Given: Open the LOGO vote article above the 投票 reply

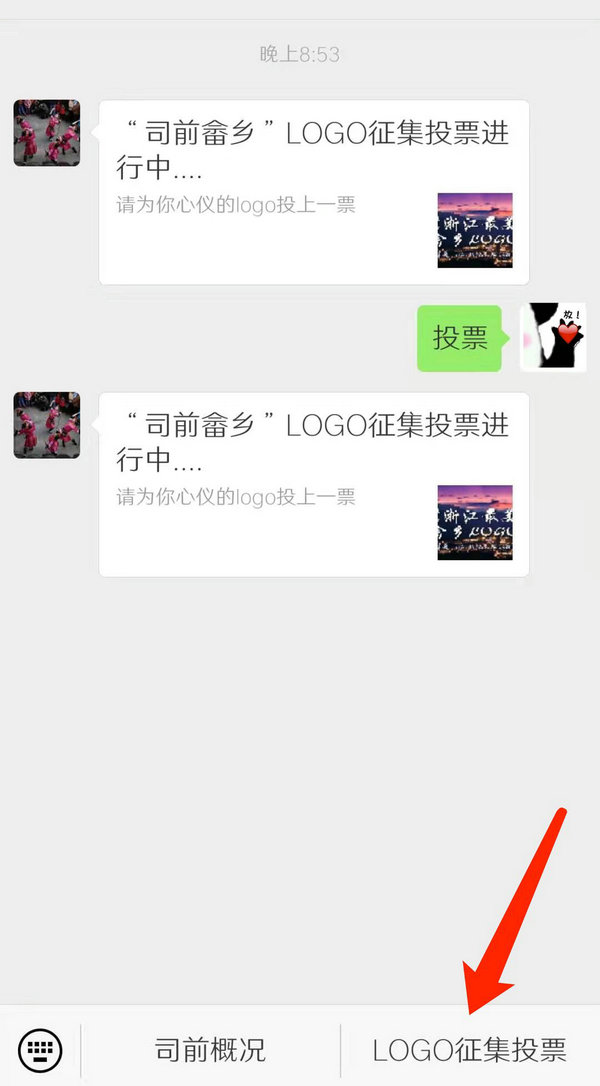Looking at the screenshot, I should point(314,192).
